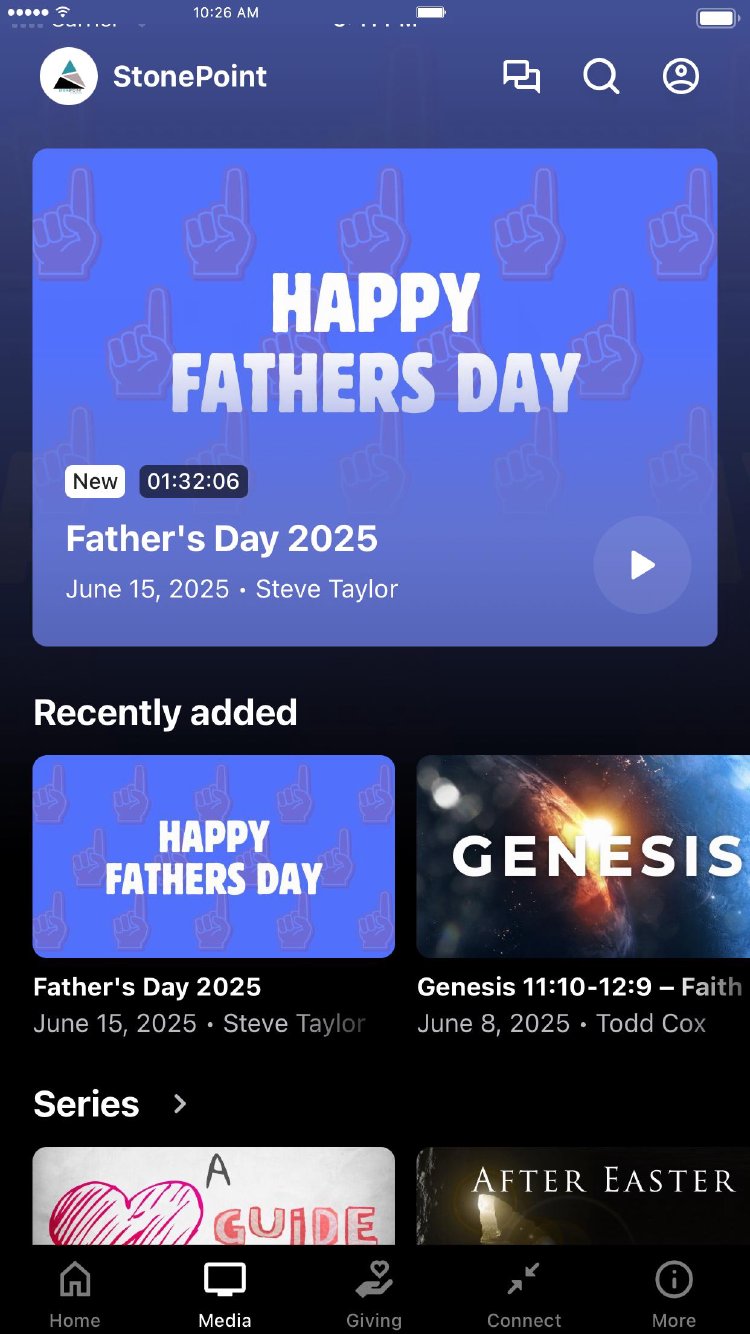
Task: Open the user profile icon
Action: coord(681,77)
